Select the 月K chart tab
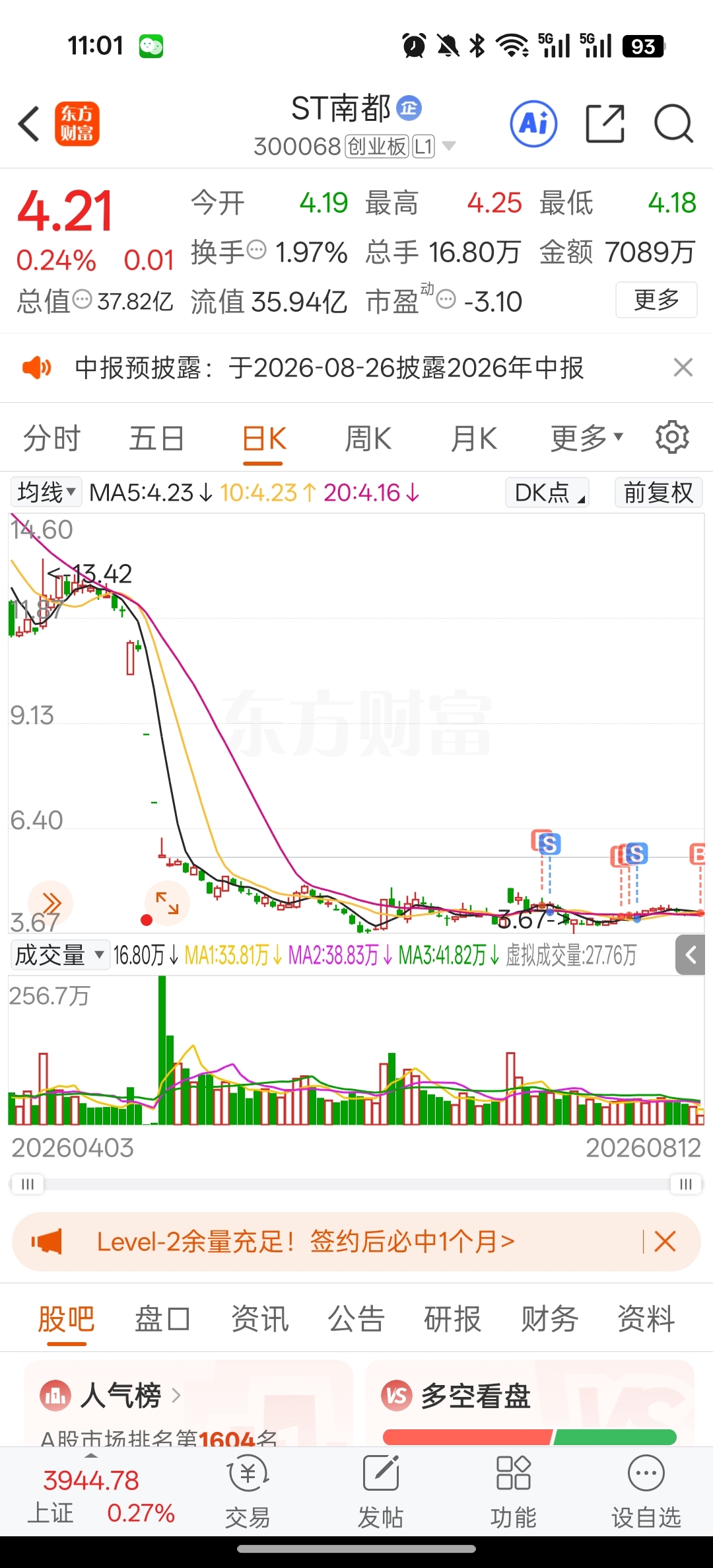Image resolution: width=713 pixels, height=1568 pixels. tap(473, 439)
